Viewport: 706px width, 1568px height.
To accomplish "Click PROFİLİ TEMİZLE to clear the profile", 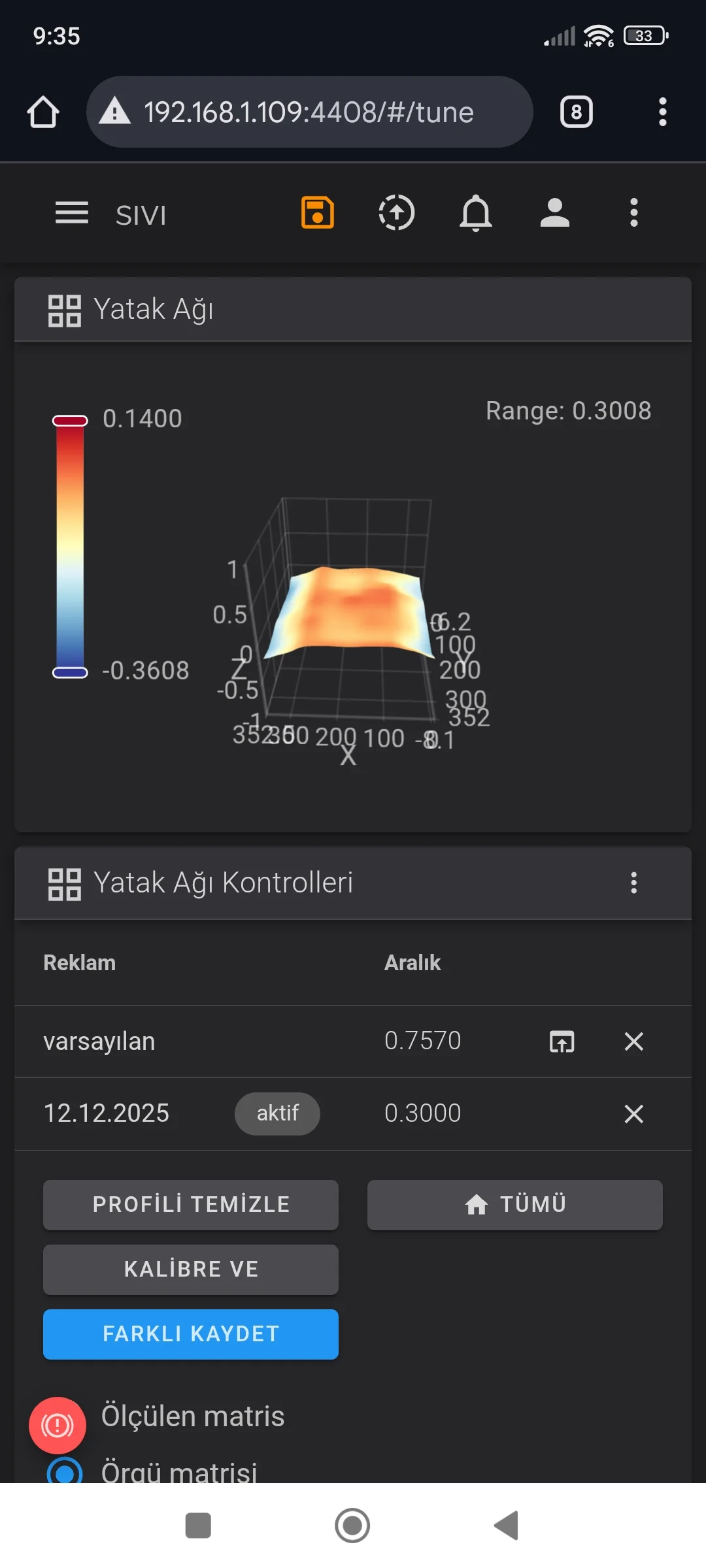I will [190, 1204].
